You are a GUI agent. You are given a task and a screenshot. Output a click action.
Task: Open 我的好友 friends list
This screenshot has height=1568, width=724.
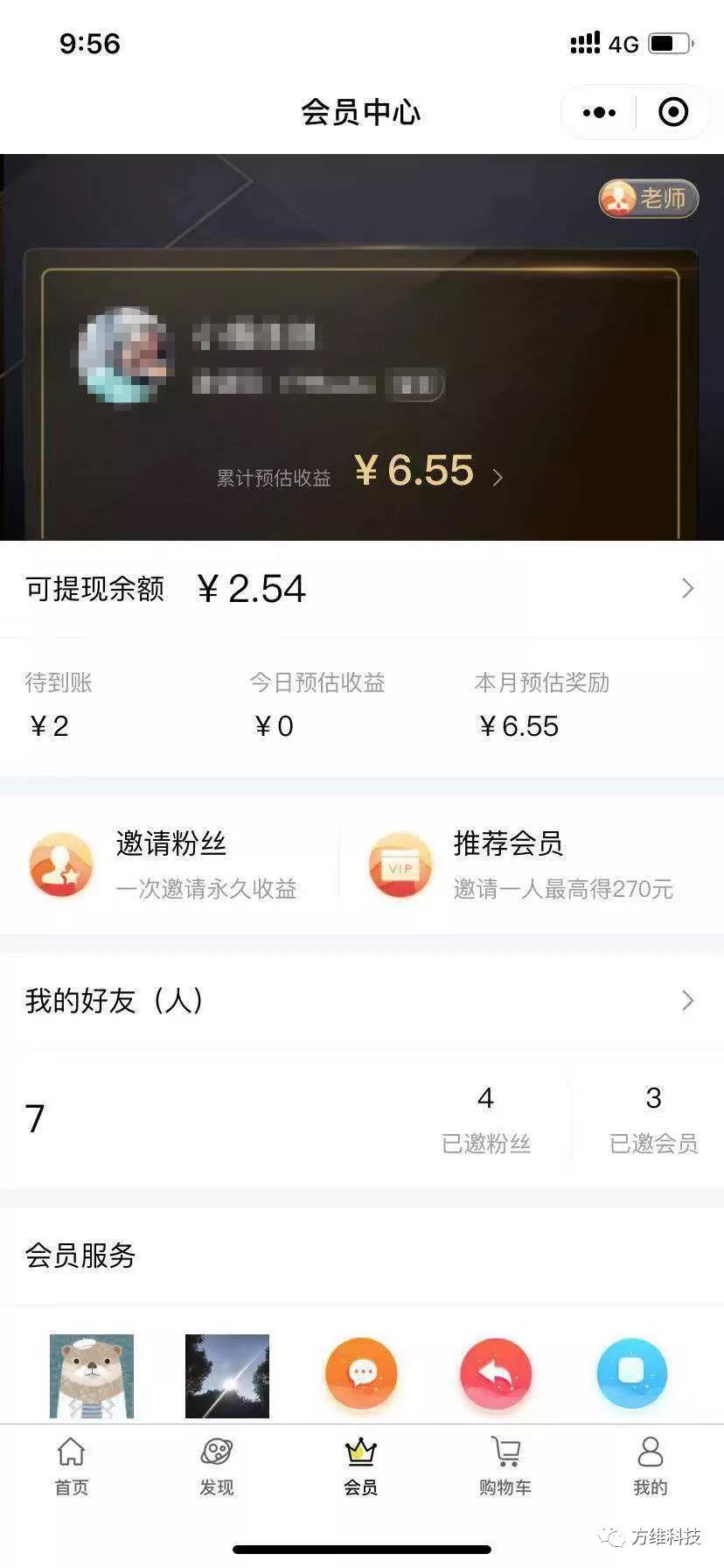(361, 1000)
